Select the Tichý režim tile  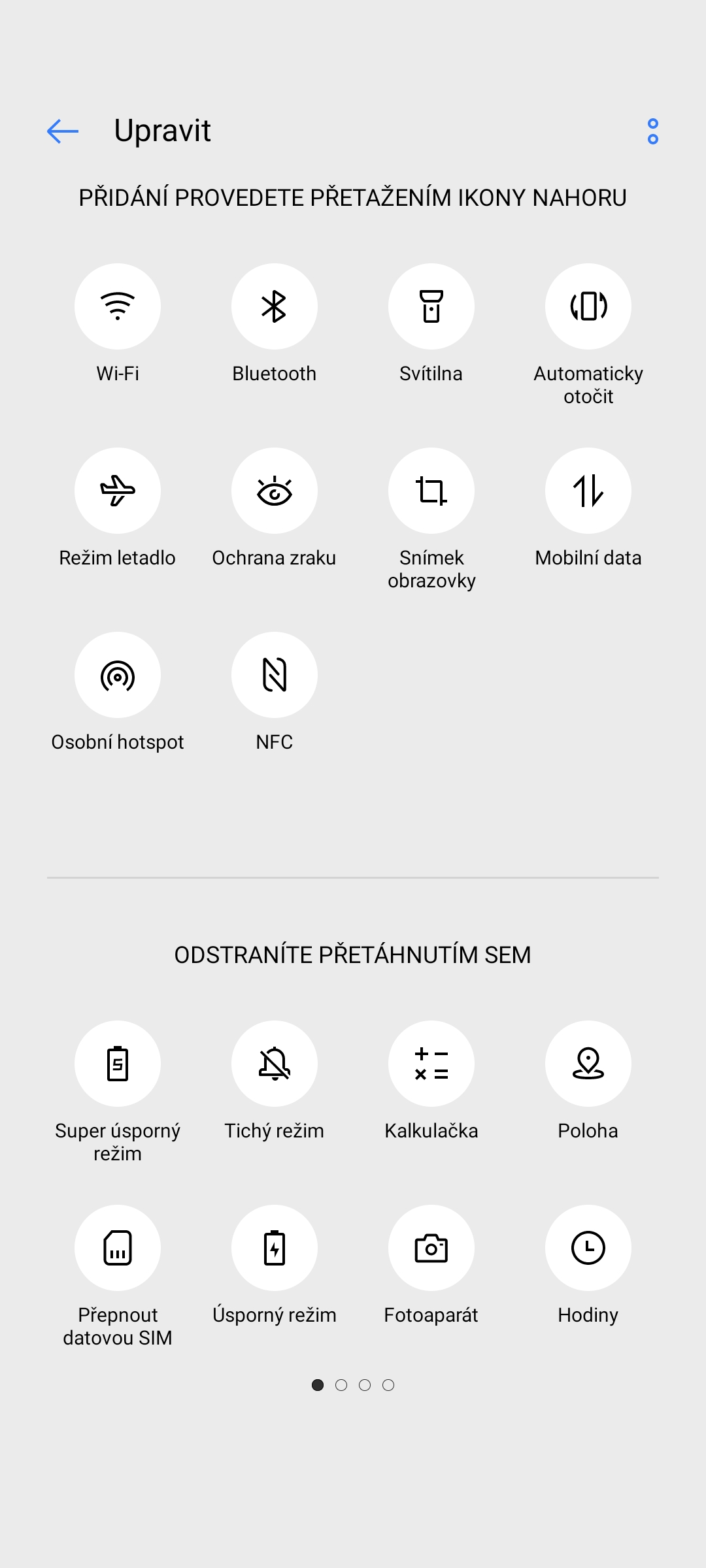(275, 1064)
